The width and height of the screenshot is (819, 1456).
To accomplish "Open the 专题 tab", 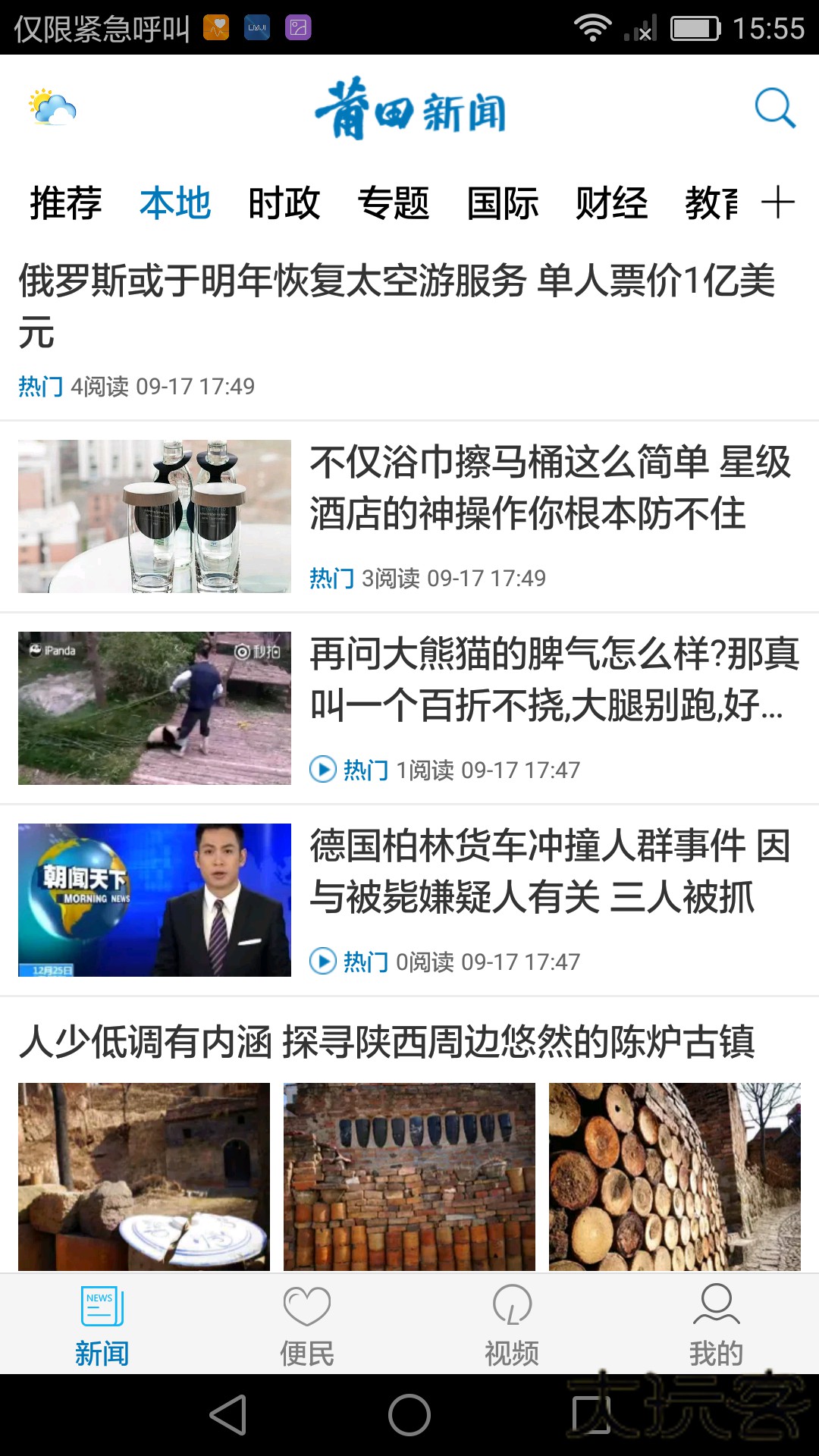I will pos(394,203).
